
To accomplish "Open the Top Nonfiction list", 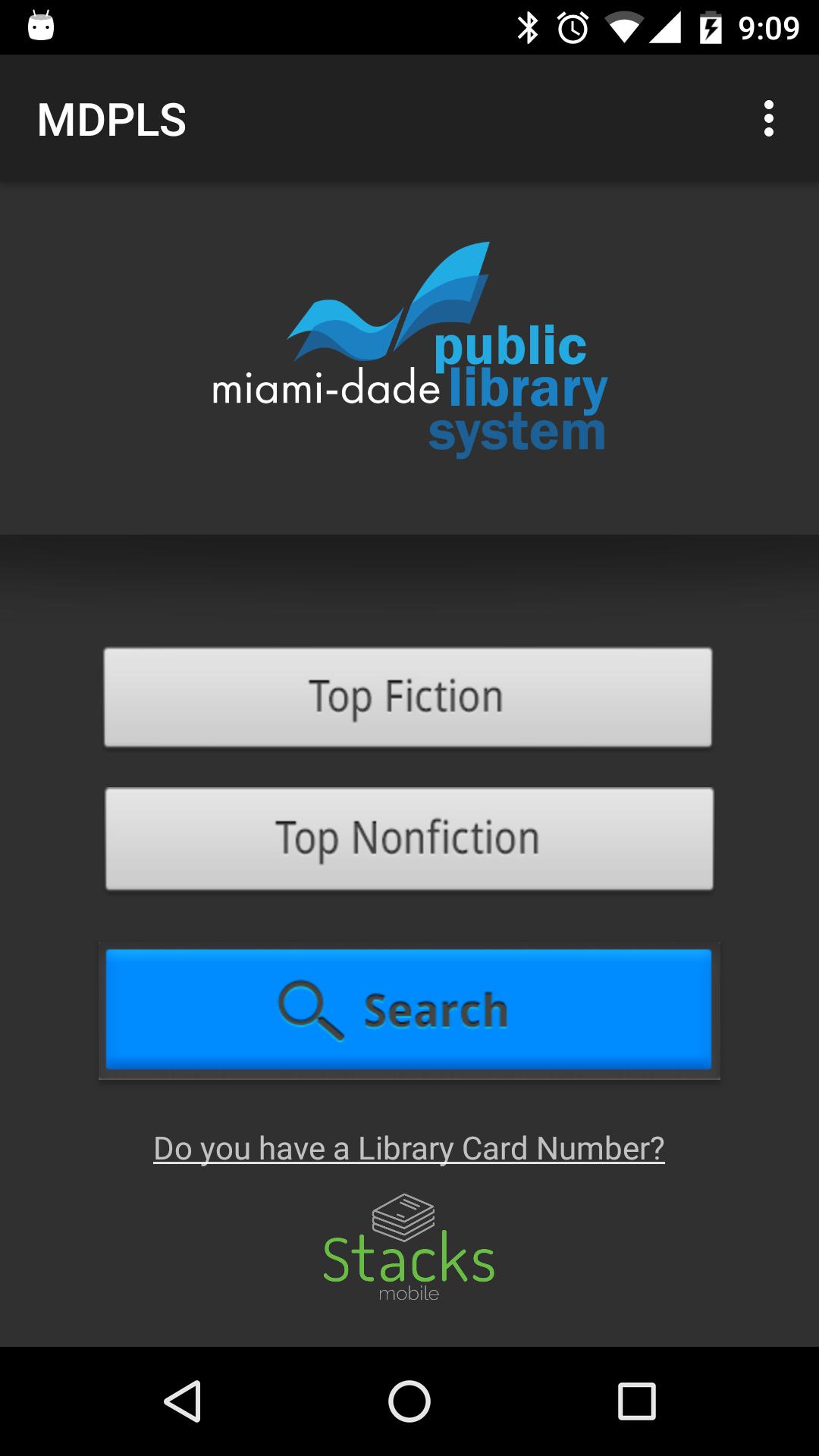I will pos(408,837).
